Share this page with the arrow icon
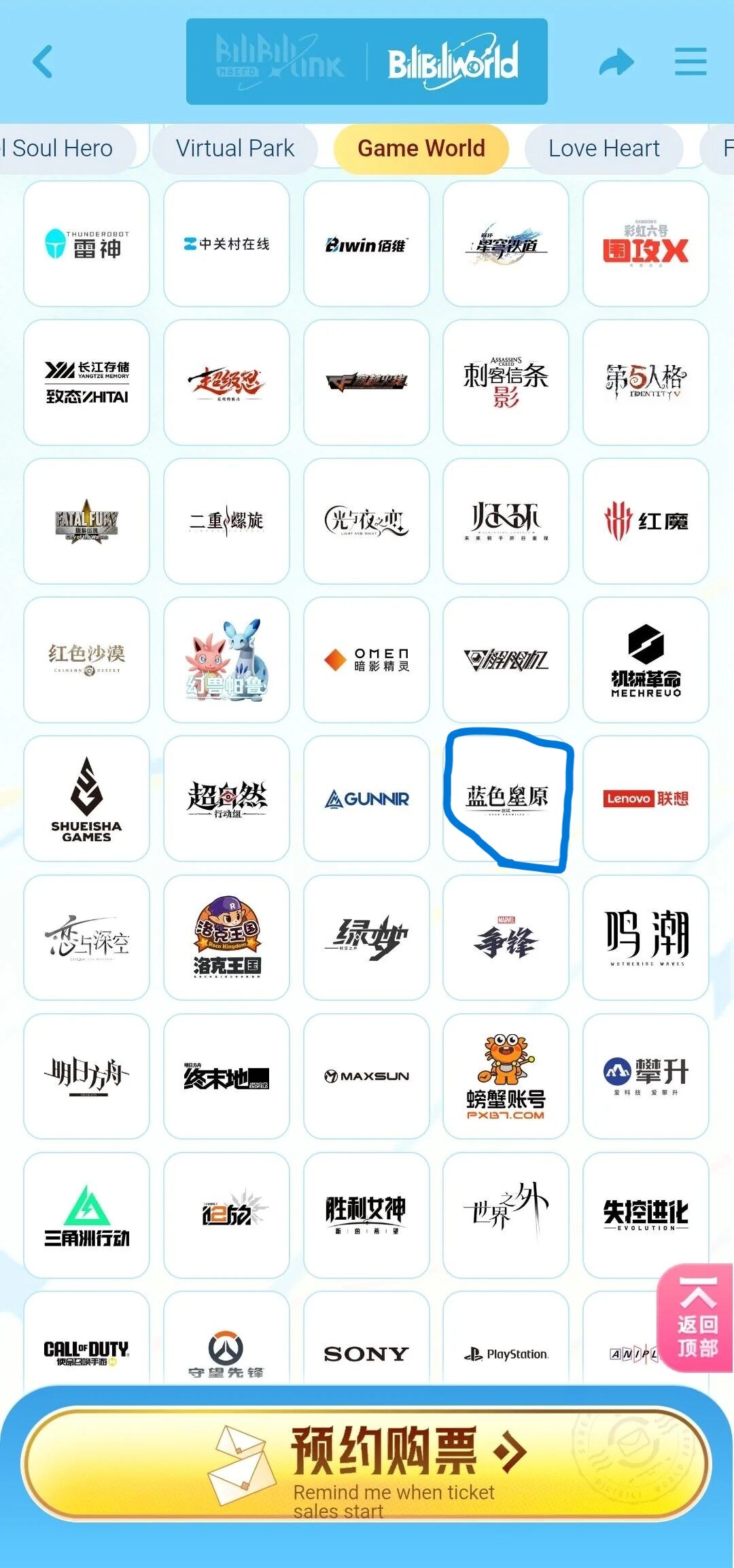 [616, 62]
